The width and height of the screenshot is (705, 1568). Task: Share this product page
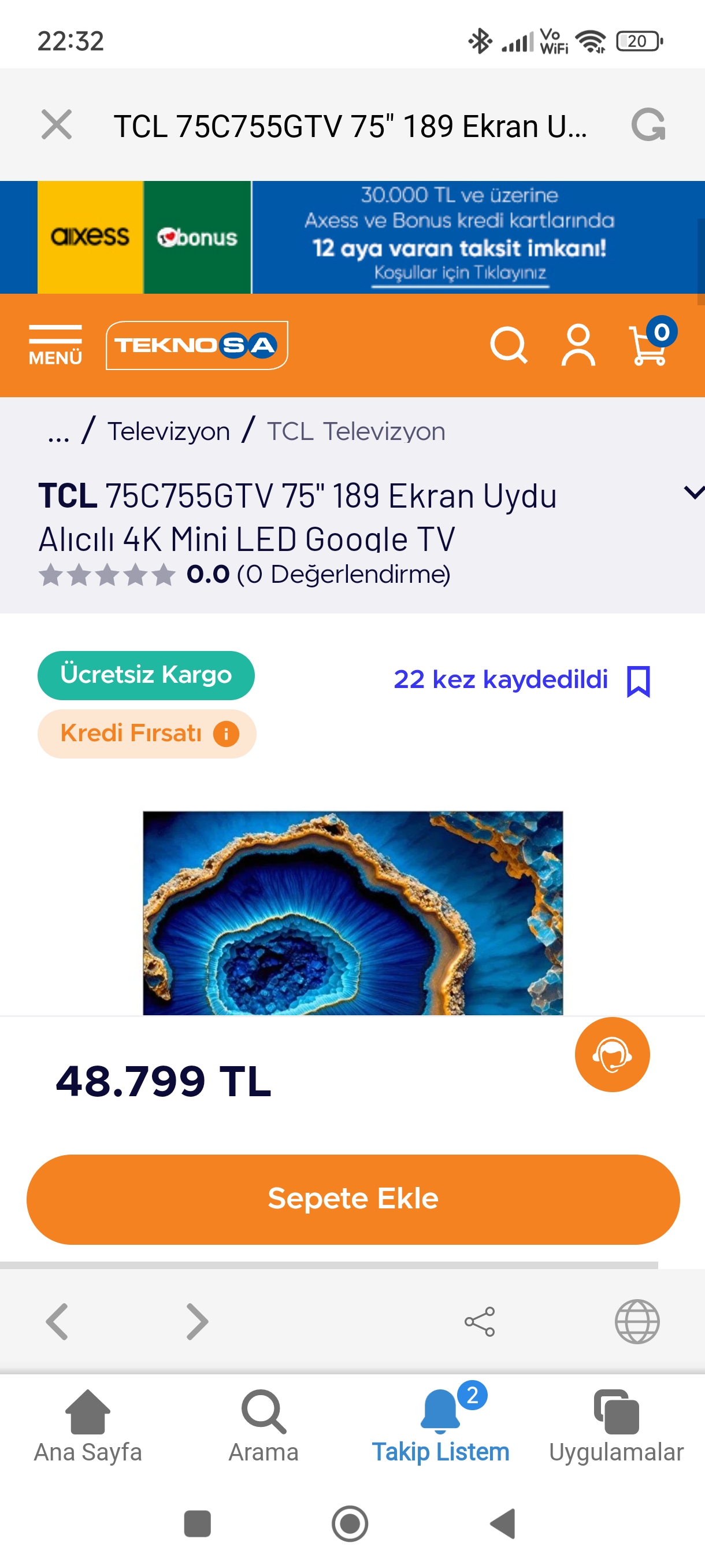479,1322
